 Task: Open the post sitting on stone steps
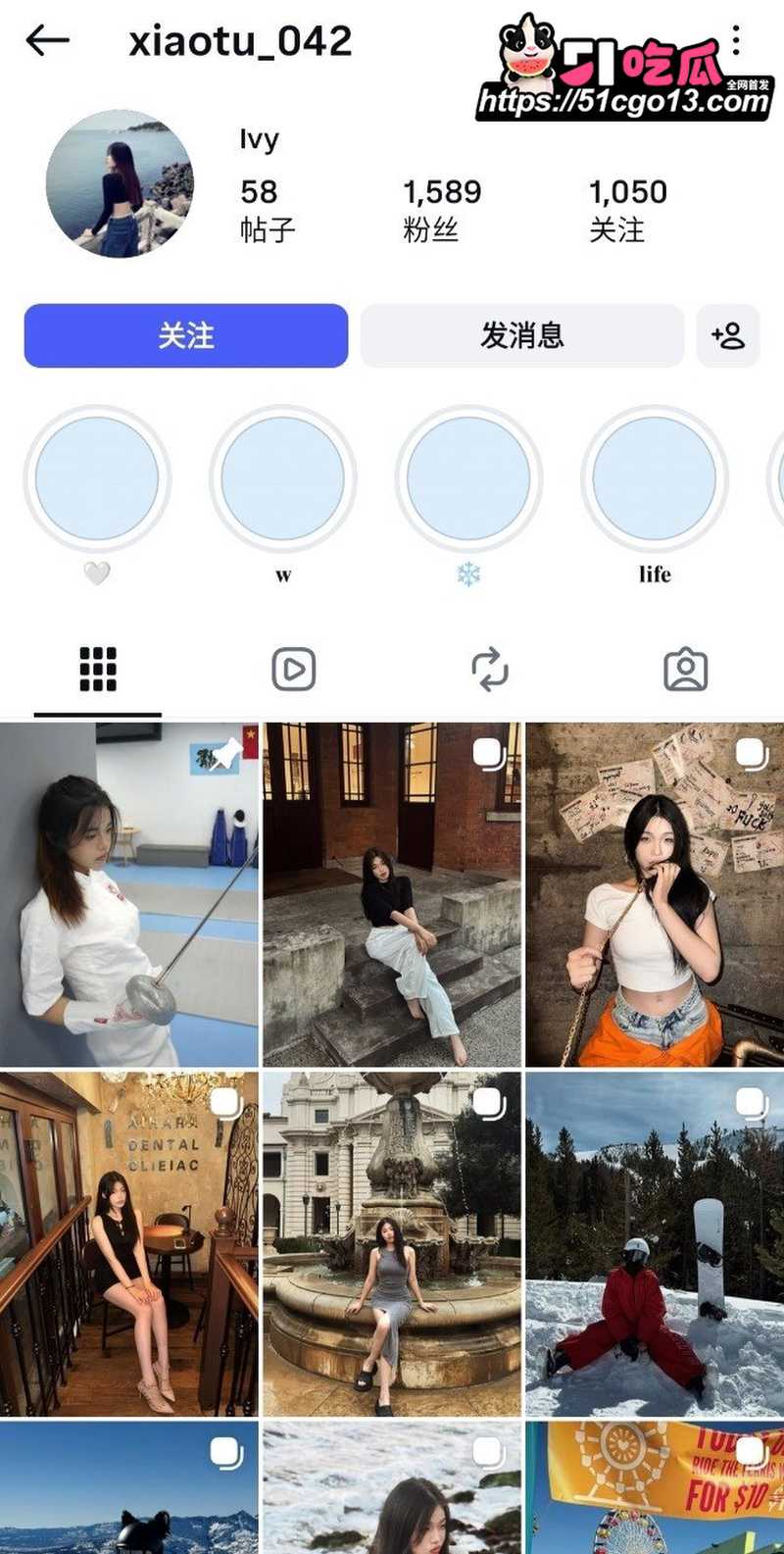(392, 895)
